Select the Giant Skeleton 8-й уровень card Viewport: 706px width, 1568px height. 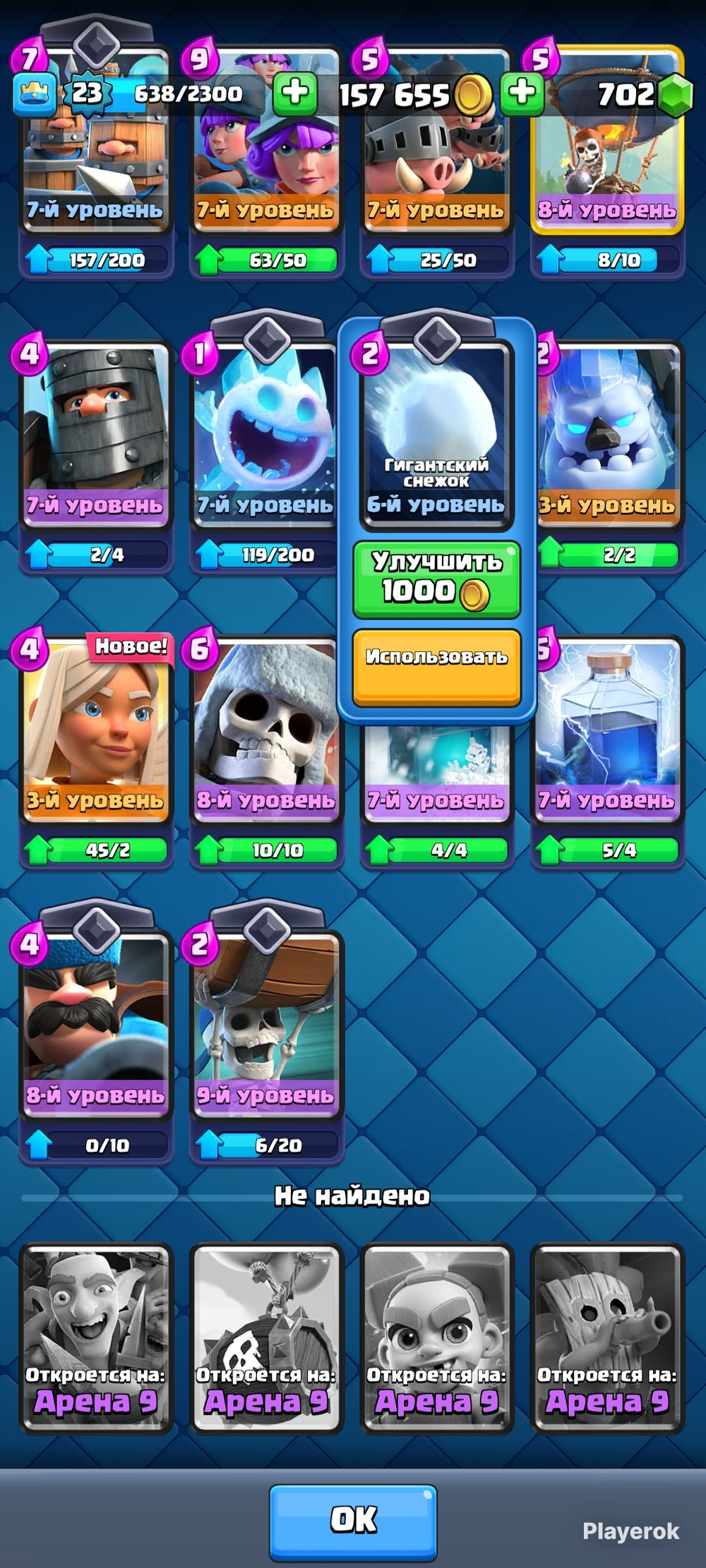point(266,730)
